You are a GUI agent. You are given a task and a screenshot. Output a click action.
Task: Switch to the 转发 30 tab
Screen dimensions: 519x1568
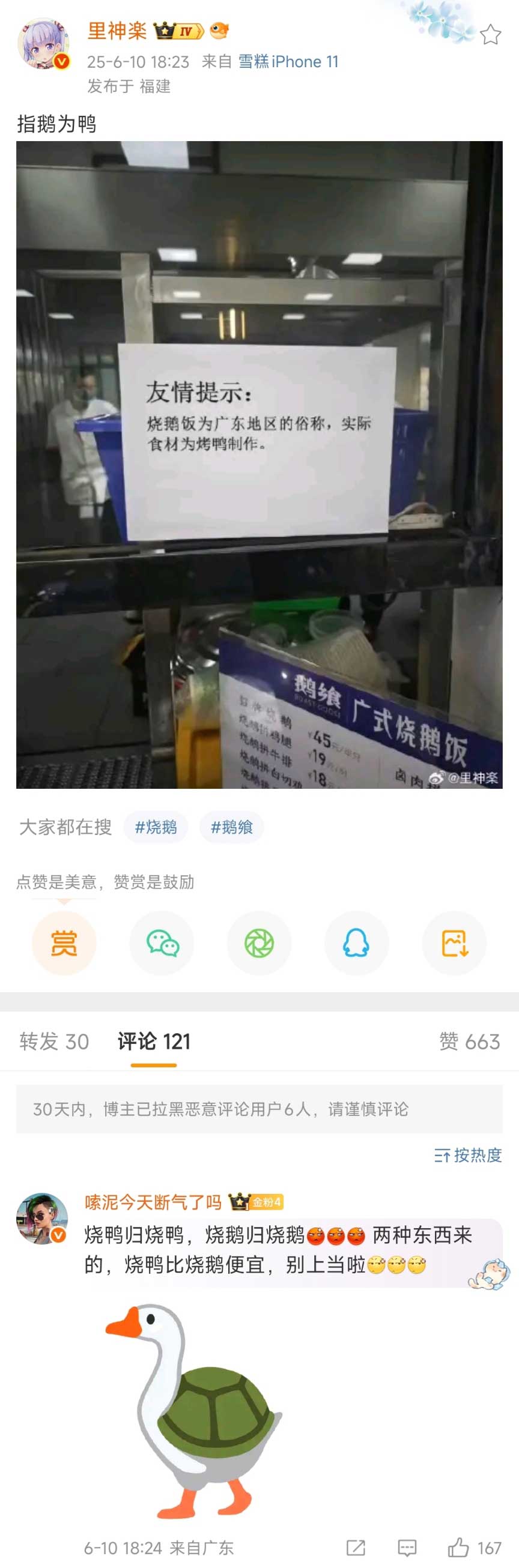tap(54, 1042)
